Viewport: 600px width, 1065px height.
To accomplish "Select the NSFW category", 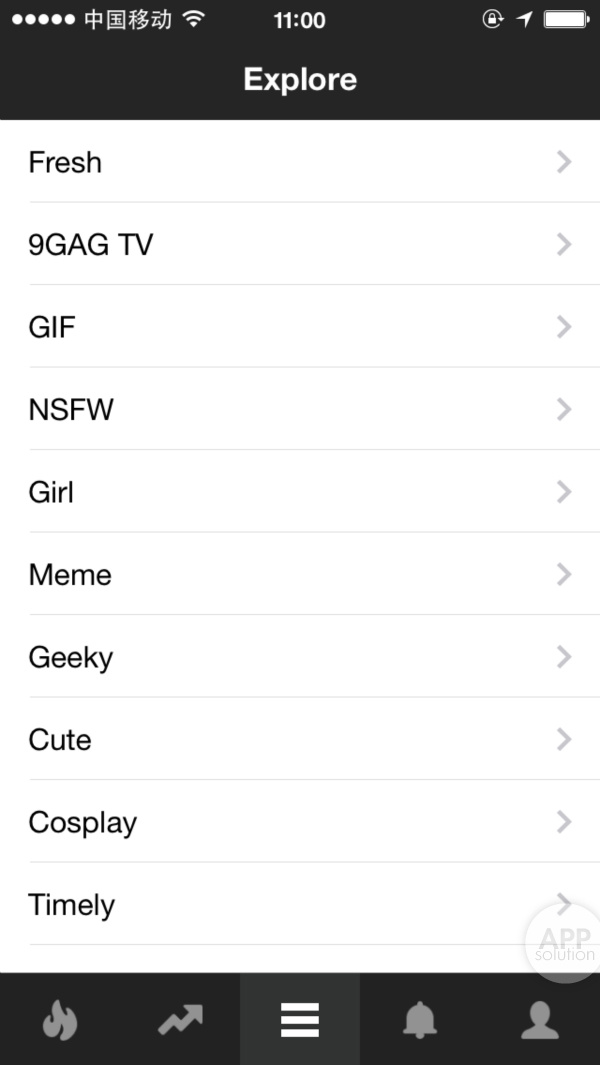I will (x=300, y=409).
